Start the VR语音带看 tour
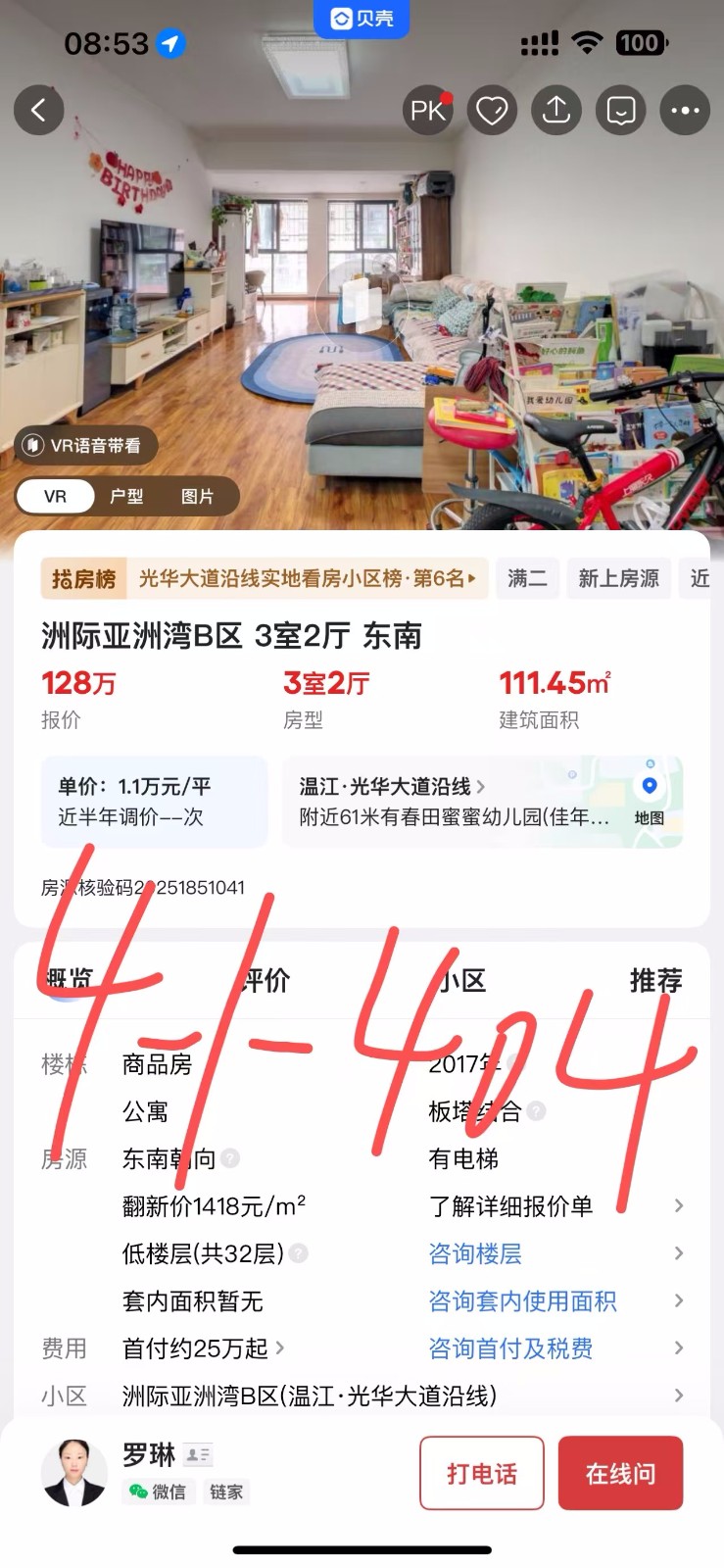The width and height of the screenshot is (724, 1568). pyautogui.click(x=85, y=446)
